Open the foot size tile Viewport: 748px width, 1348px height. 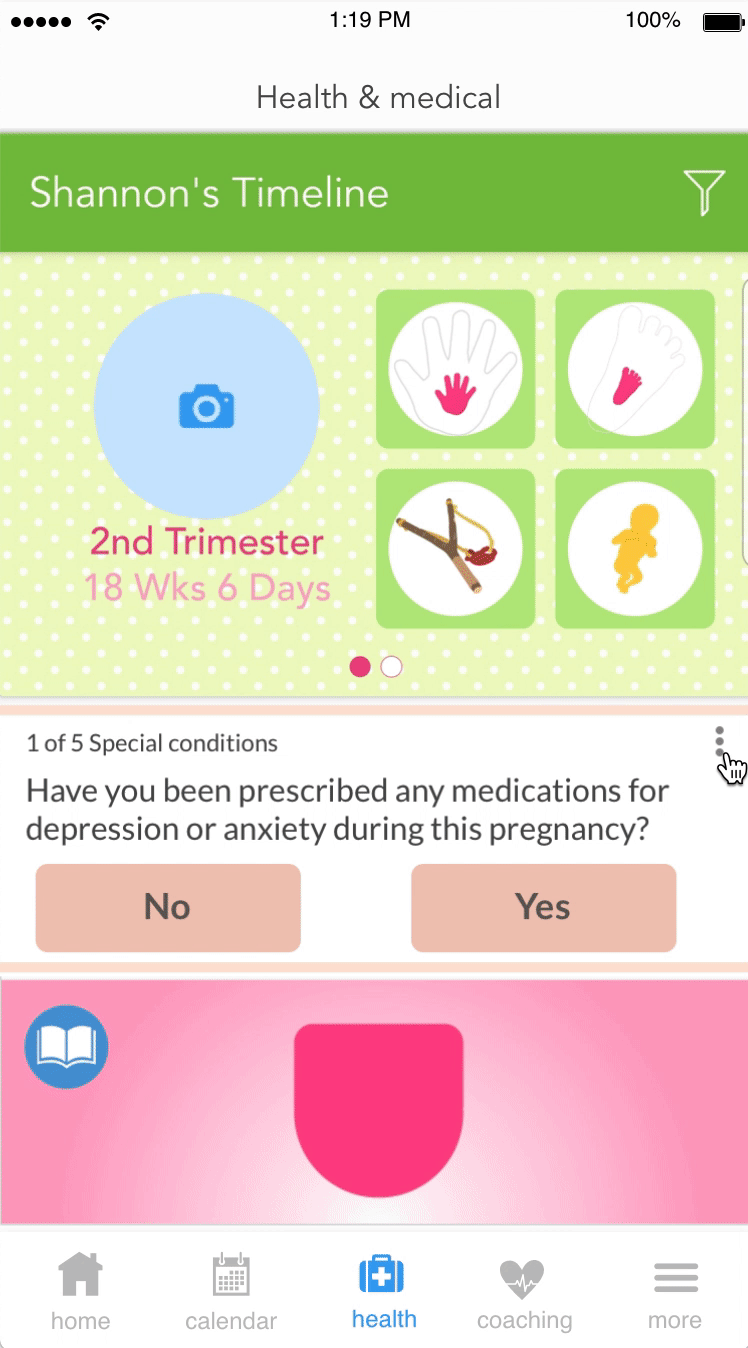pyautogui.click(x=635, y=369)
